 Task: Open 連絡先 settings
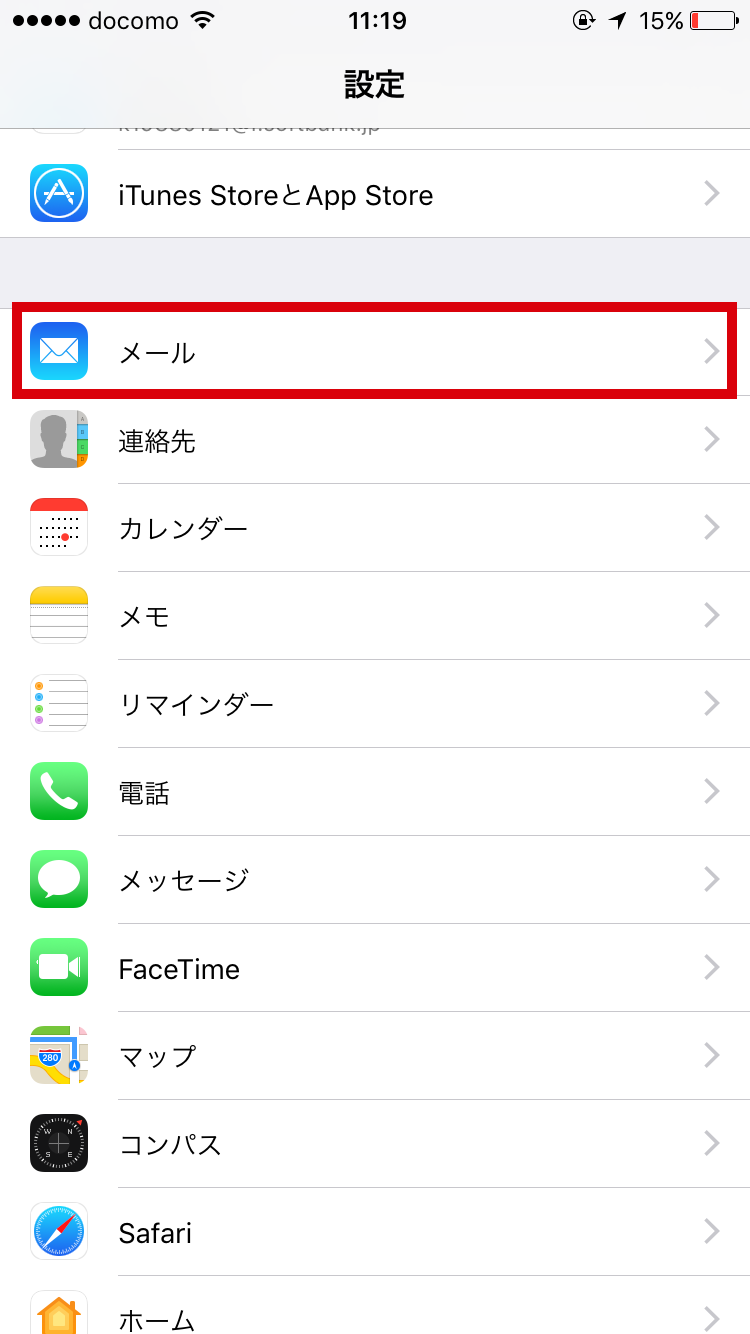tap(375, 440)
